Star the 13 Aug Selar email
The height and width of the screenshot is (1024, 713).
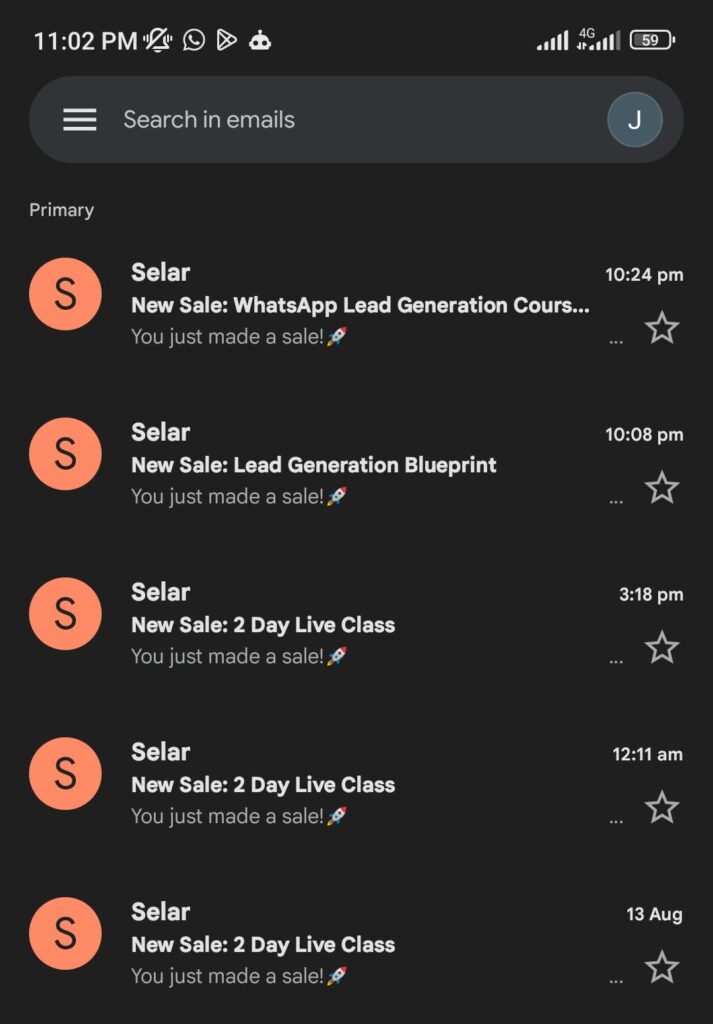coord(662,968)
